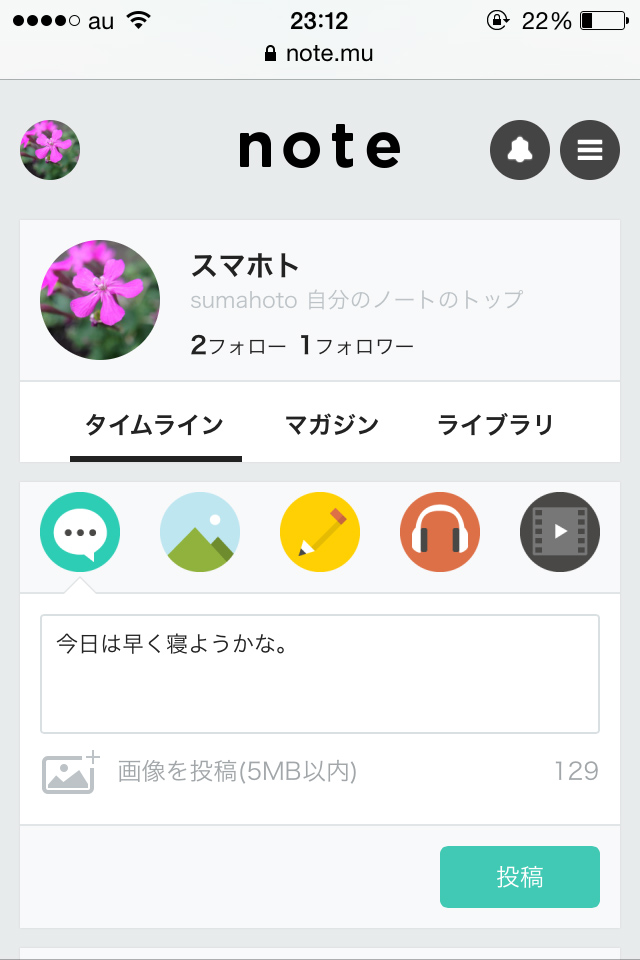
Task: Switch to the ライブラリ tab
Action: tap(495, 425)
